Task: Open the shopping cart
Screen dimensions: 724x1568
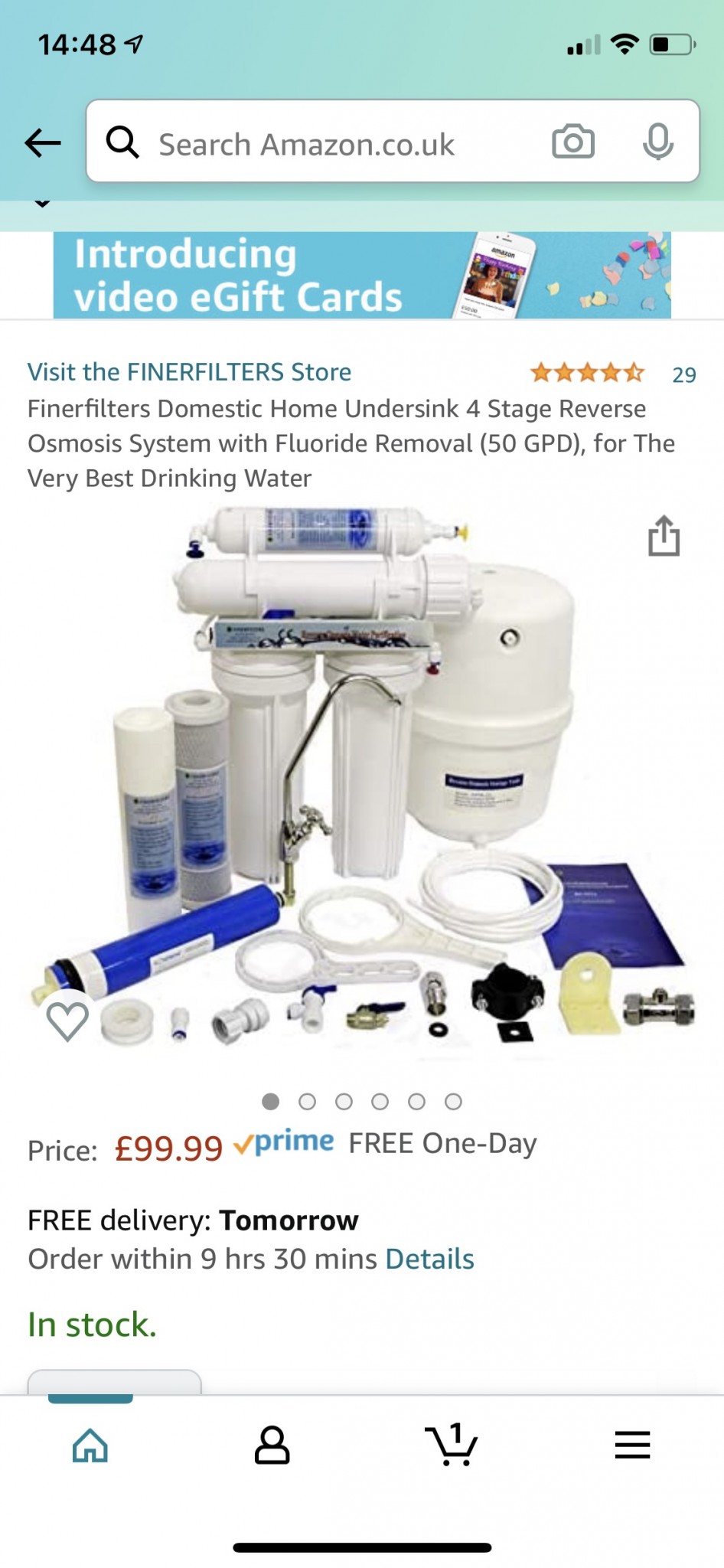Action: pos(452,1445)
